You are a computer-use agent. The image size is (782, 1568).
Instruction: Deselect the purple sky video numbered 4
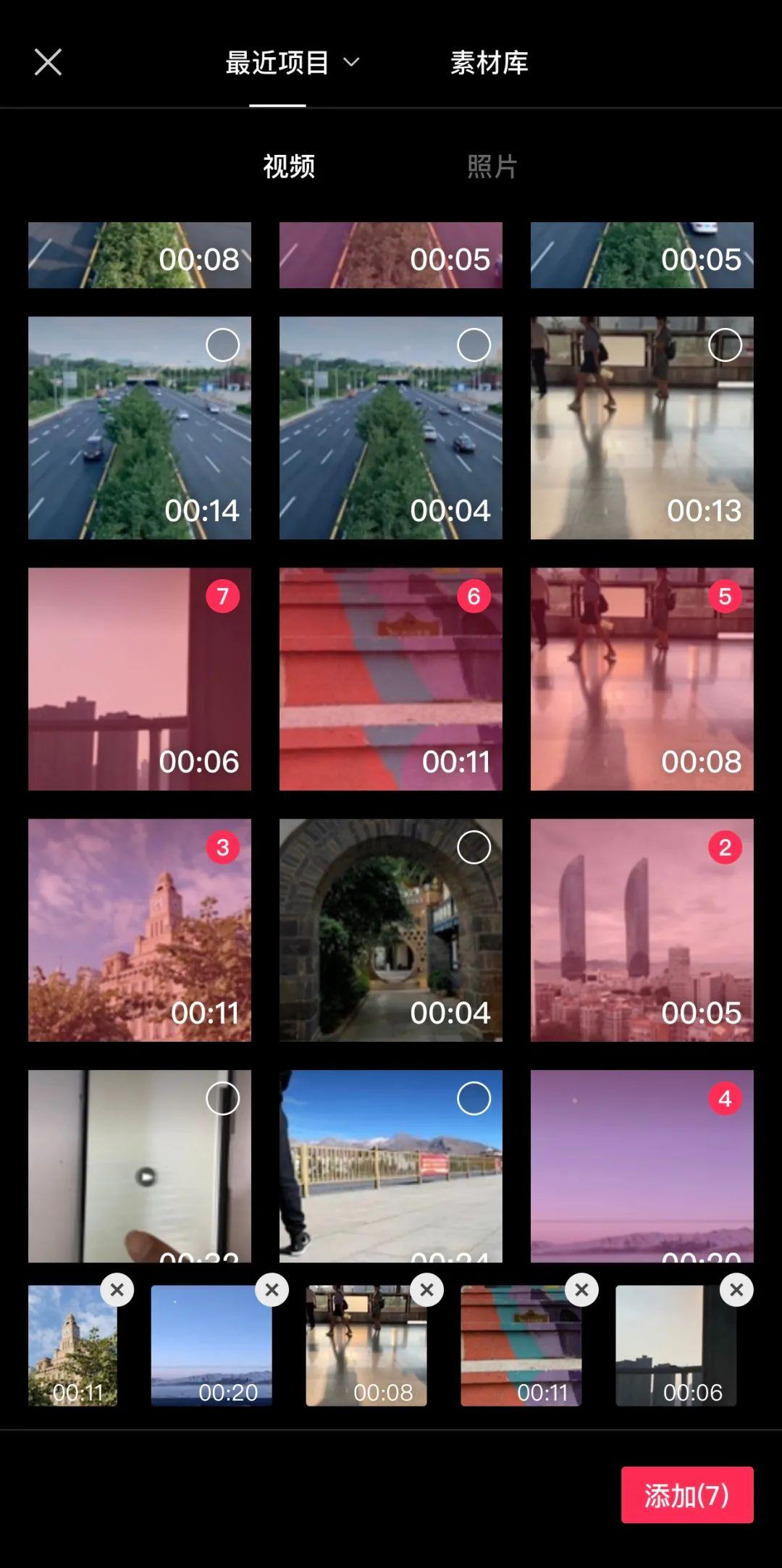pos(725,1099)
